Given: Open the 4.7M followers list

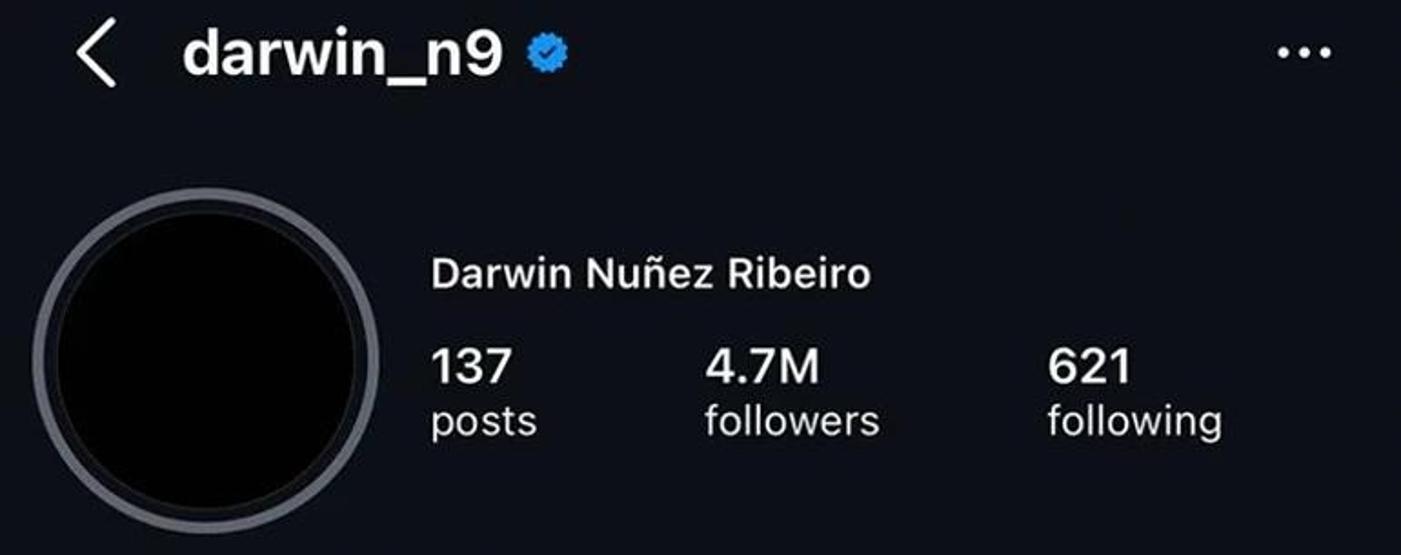Looking at the screenshot, I should point(791,392).
